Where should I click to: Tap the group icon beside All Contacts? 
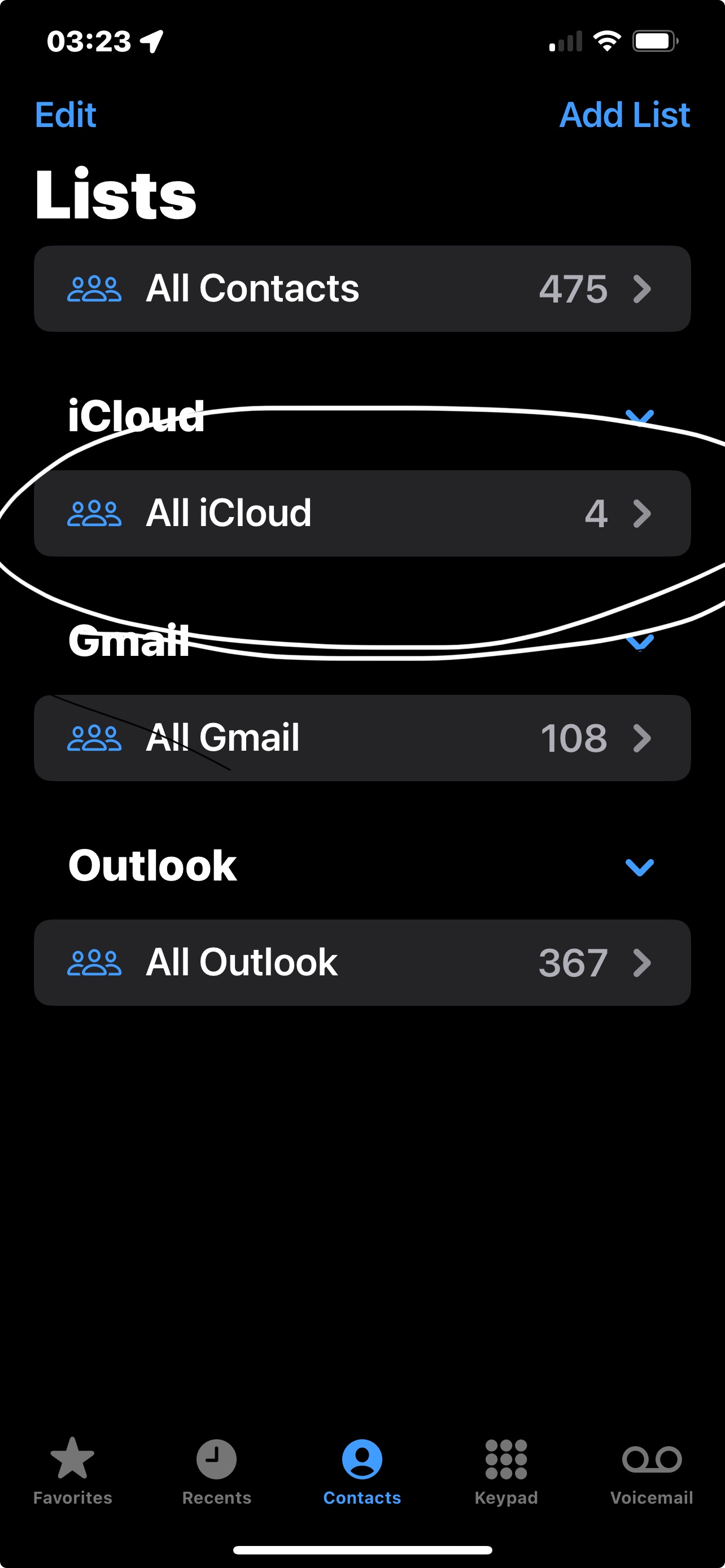[94, 288]
